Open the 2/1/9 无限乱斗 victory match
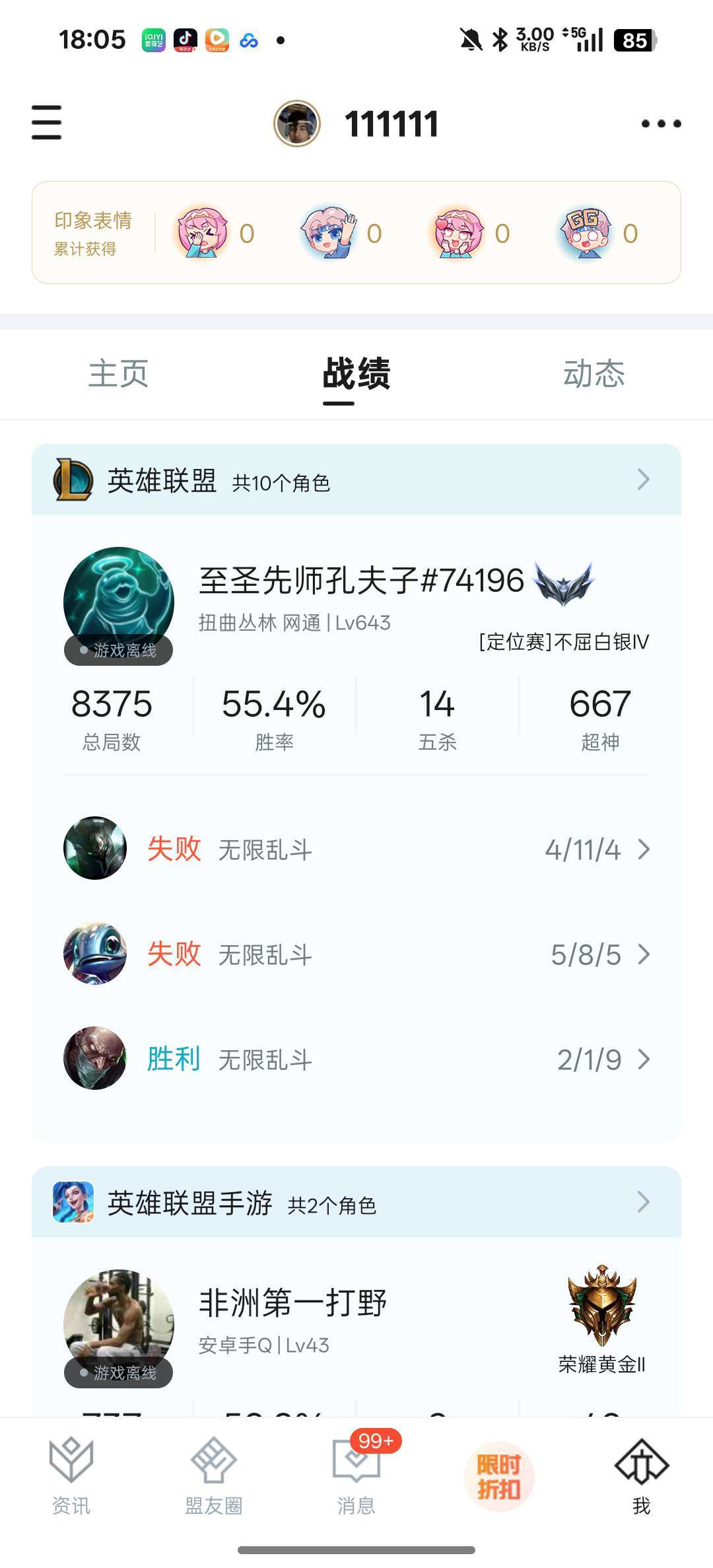713x1568 pixels. [x=356, y=1059]
